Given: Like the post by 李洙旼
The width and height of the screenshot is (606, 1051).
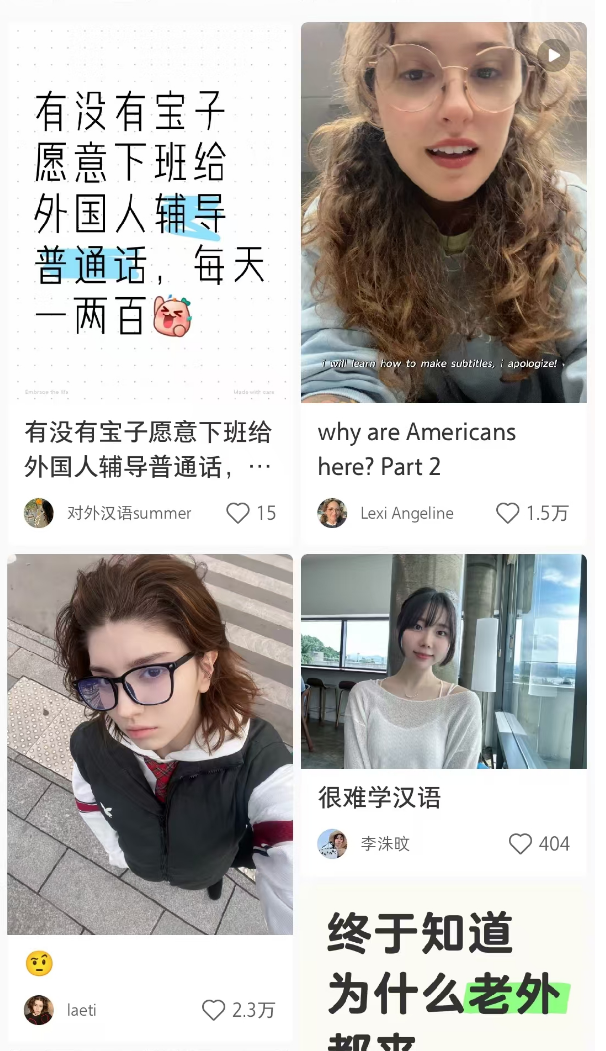Looking at the screenshot, I should [521, 844].
